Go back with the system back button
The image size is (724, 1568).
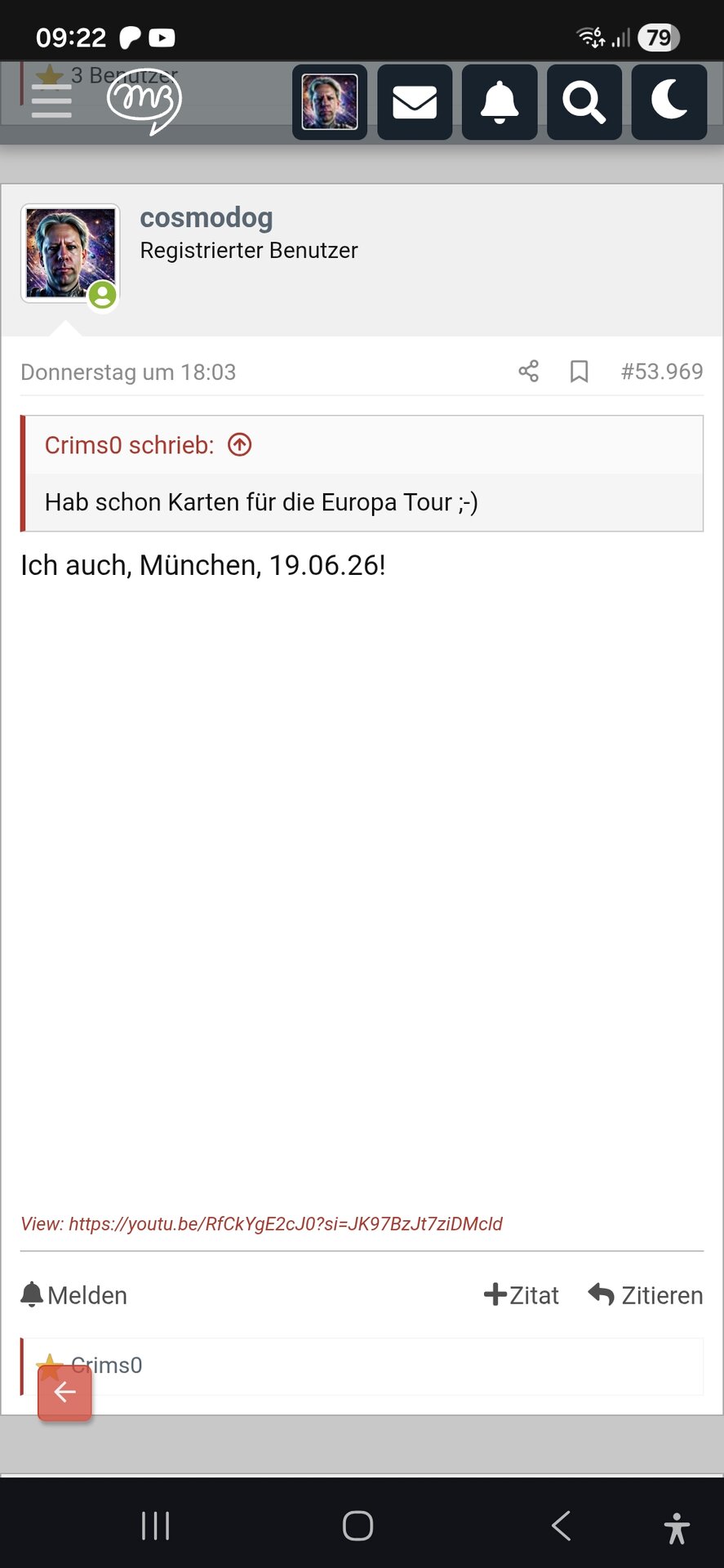561,1525
